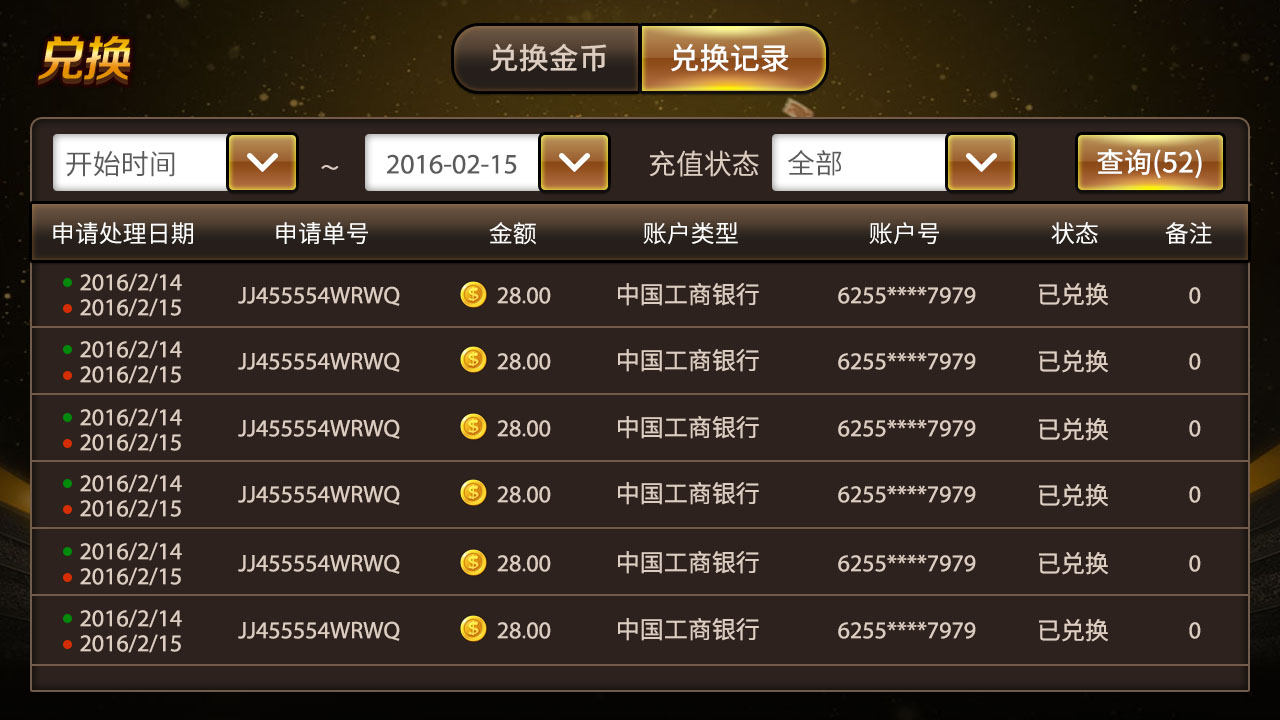Screen dimensions: 1280x720
Task: Tap the 查询(52) query button
Action: point(1150,163)
